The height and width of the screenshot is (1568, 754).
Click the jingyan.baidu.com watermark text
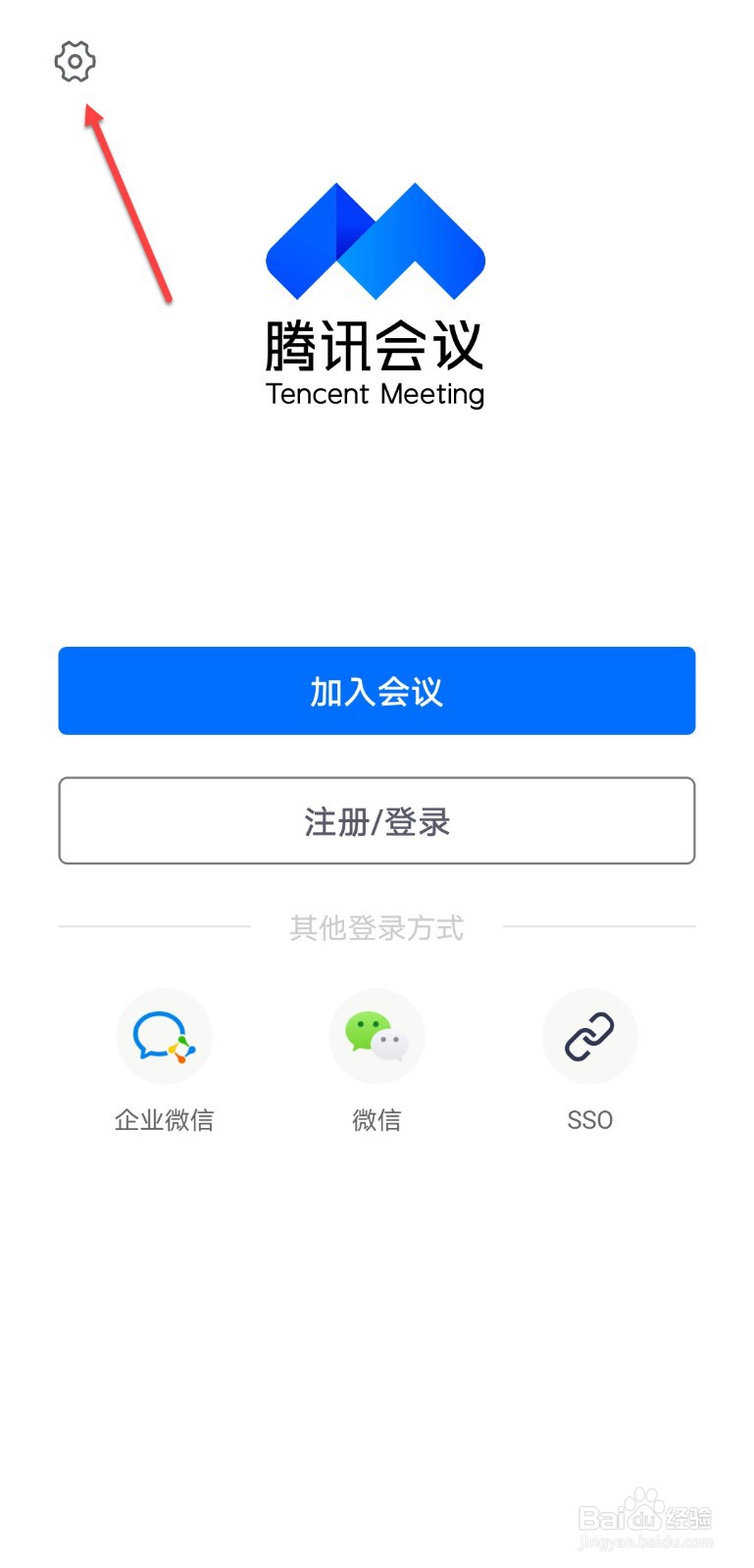pyautogui.click(x=647, y=1541)
